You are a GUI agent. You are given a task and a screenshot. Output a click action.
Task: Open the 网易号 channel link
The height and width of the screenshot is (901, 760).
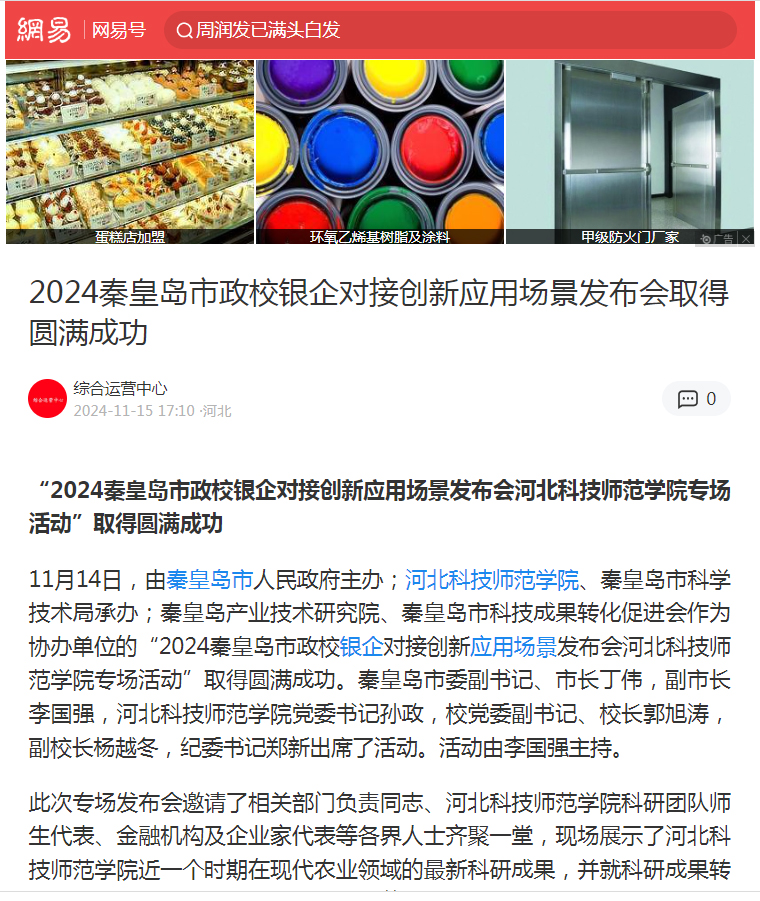118,30
